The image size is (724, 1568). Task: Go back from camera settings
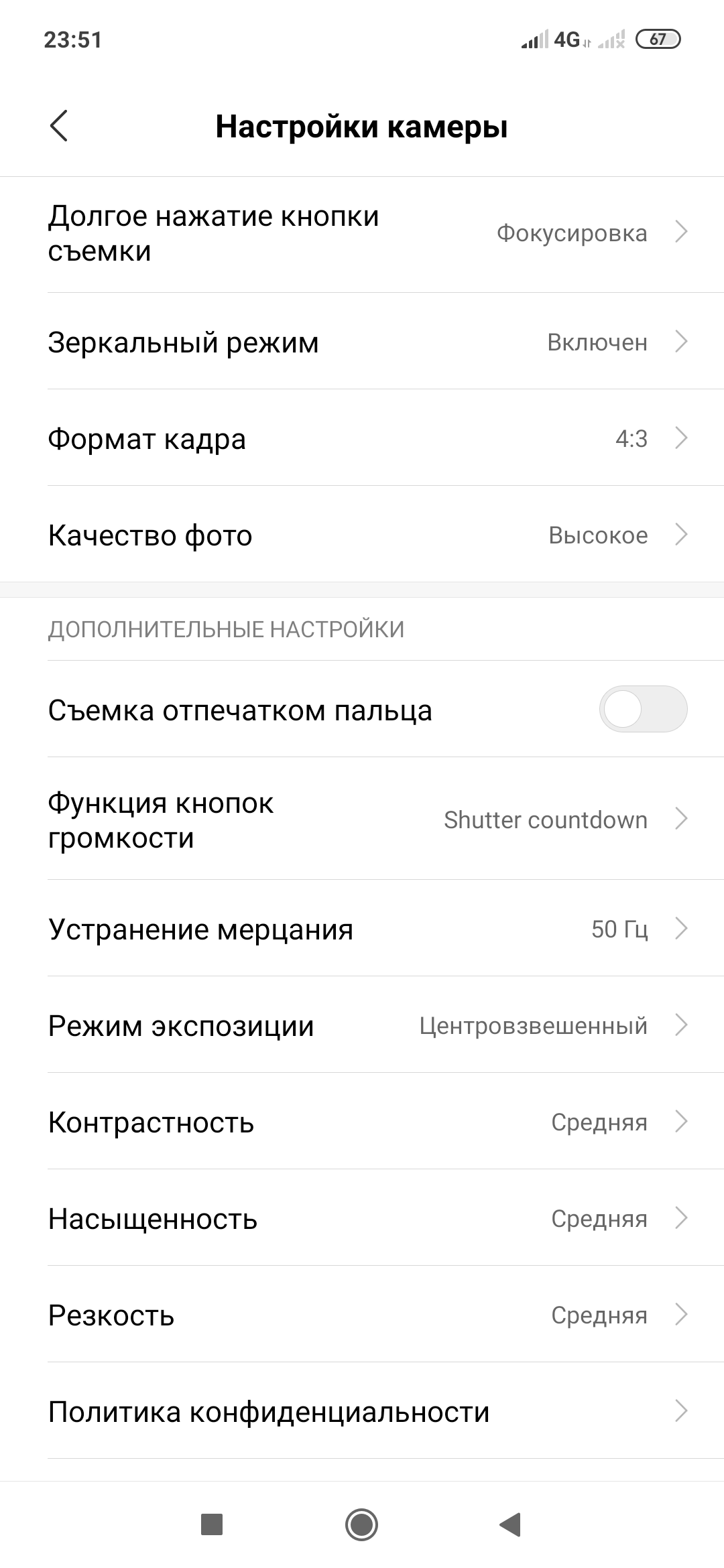tap(59, 126)
